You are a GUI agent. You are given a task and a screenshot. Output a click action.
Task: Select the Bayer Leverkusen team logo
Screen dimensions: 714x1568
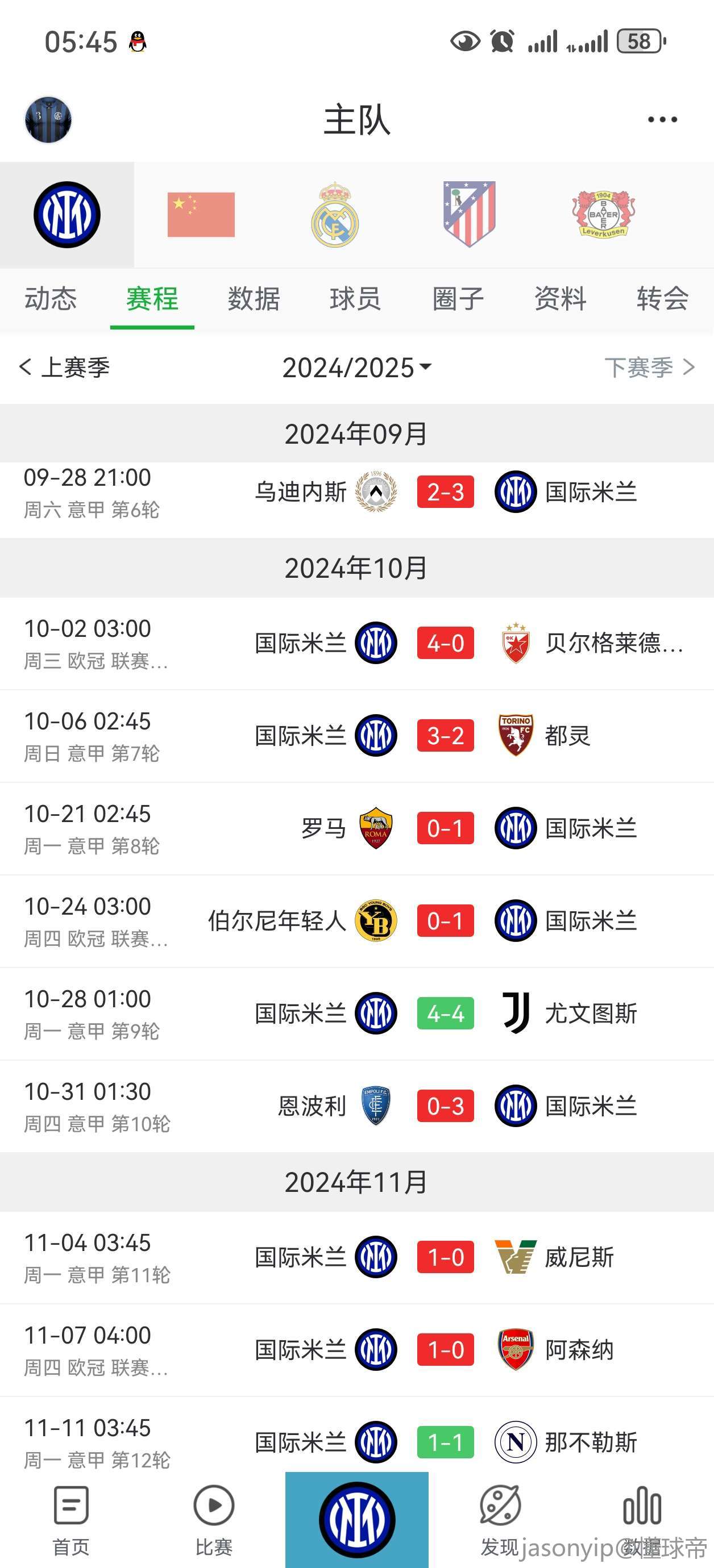603,214
